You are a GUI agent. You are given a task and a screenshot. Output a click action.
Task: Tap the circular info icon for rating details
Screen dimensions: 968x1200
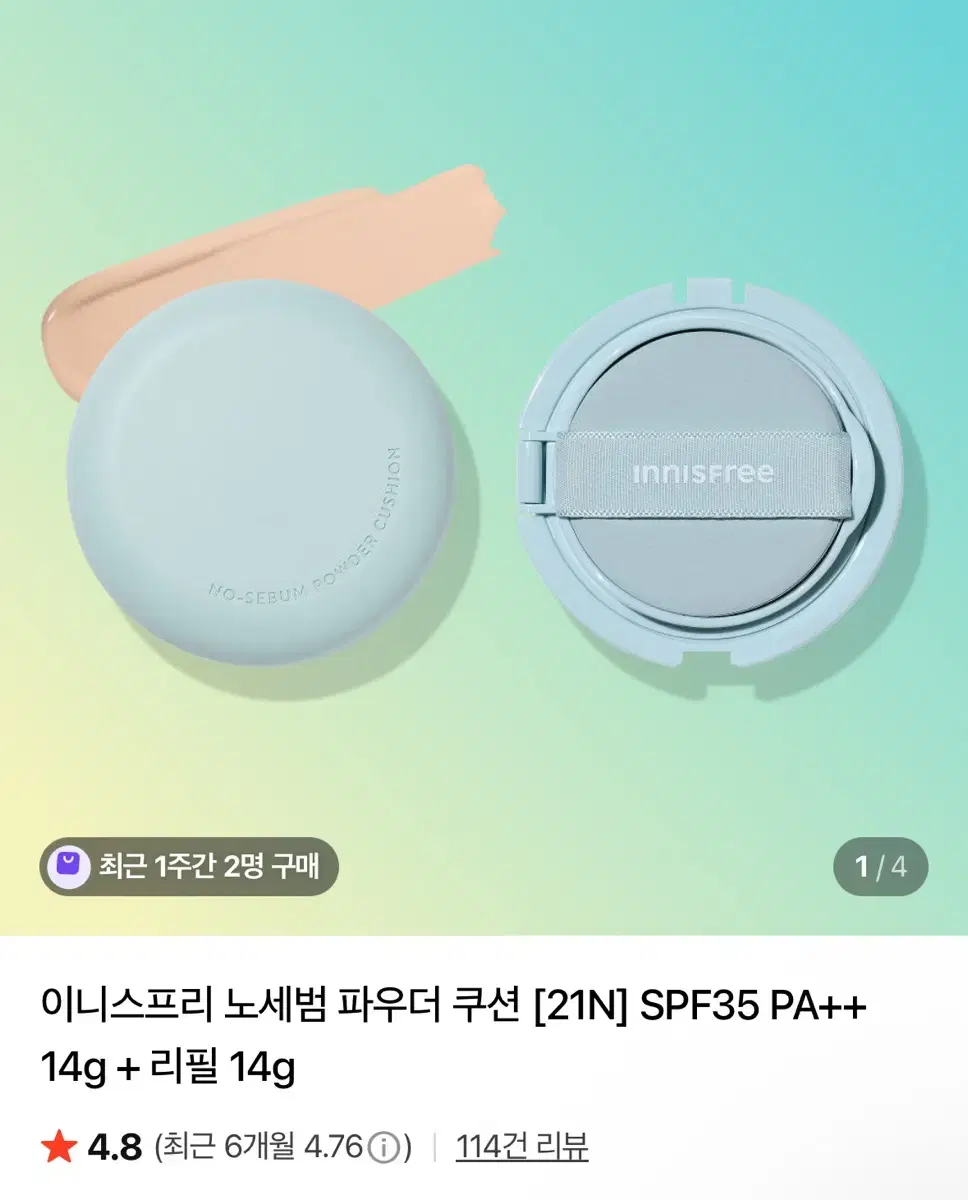[x=383, y=1149]
